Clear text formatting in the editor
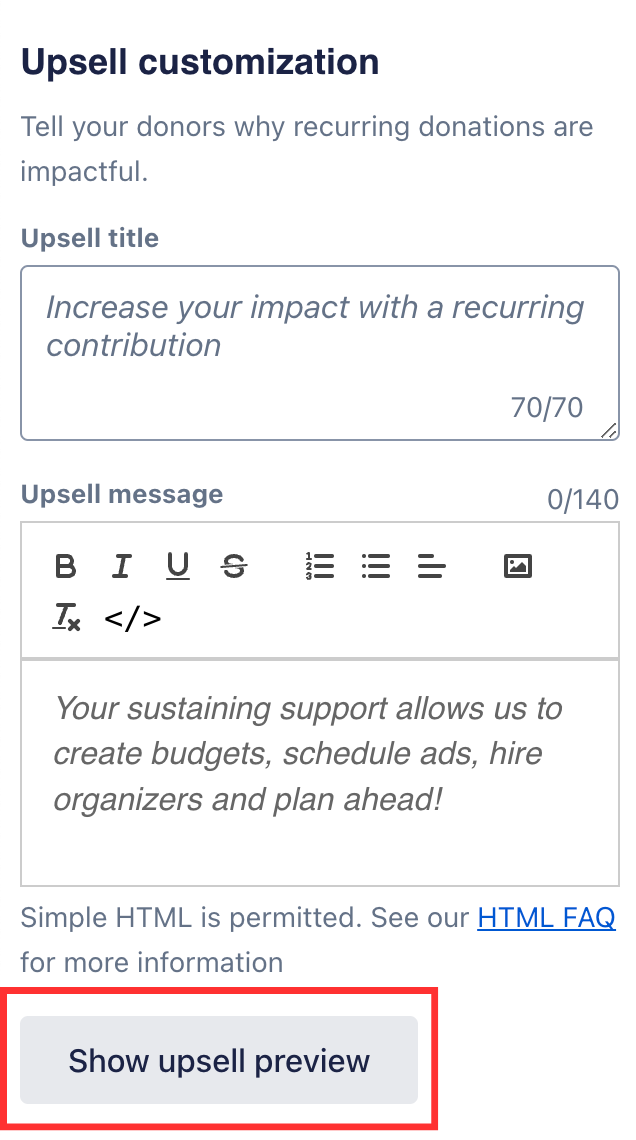 (66, 618)
